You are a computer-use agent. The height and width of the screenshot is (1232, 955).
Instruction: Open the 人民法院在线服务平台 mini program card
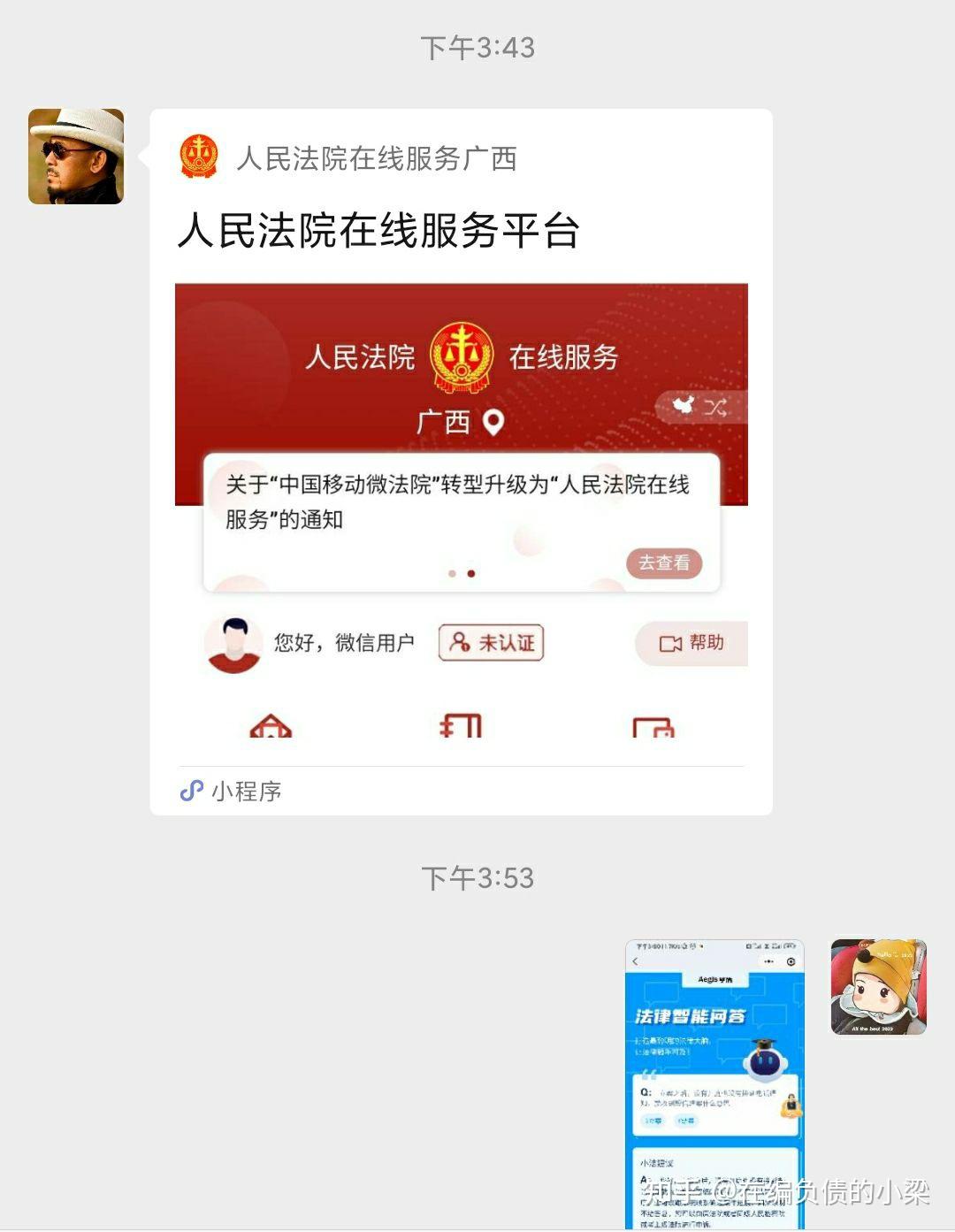[461, 460]
